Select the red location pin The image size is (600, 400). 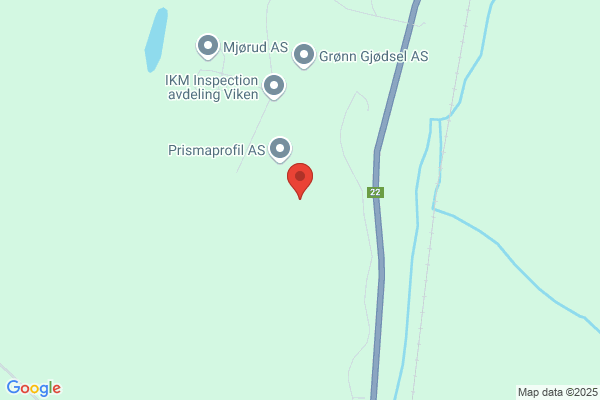(x=300, y=180)
